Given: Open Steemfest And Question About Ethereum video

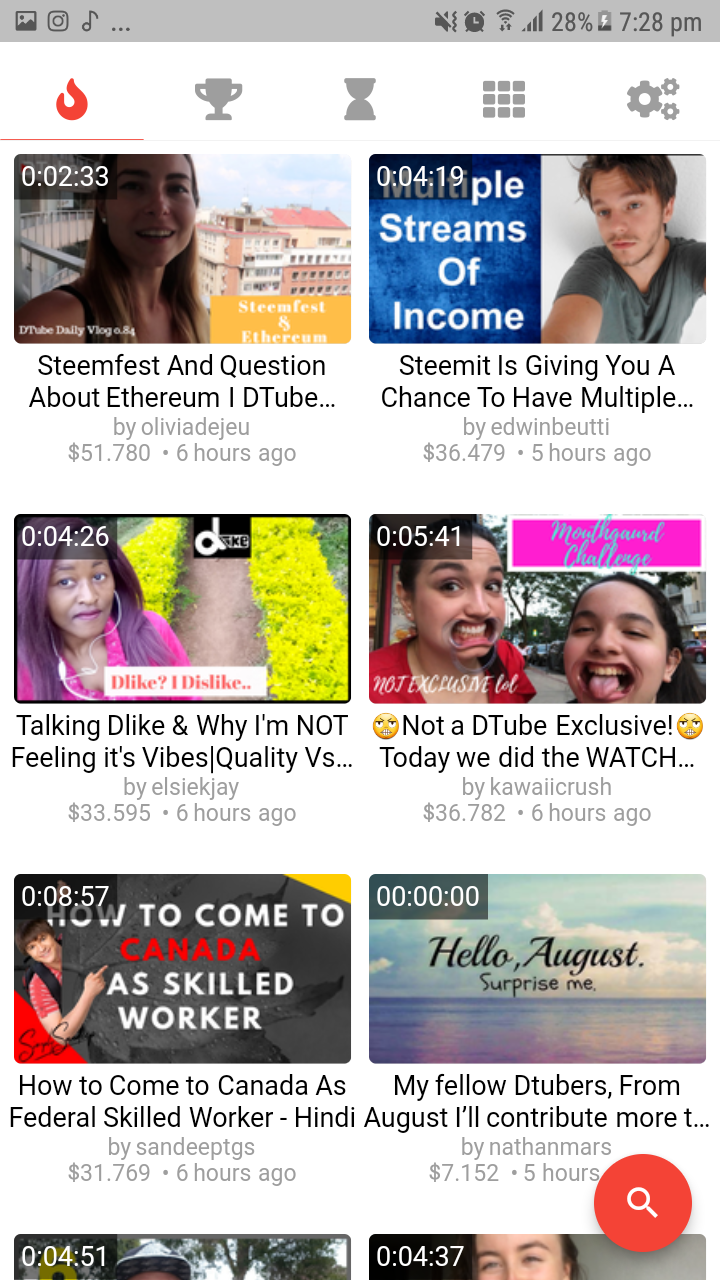Looking at the screenshot, I should 182,249.
